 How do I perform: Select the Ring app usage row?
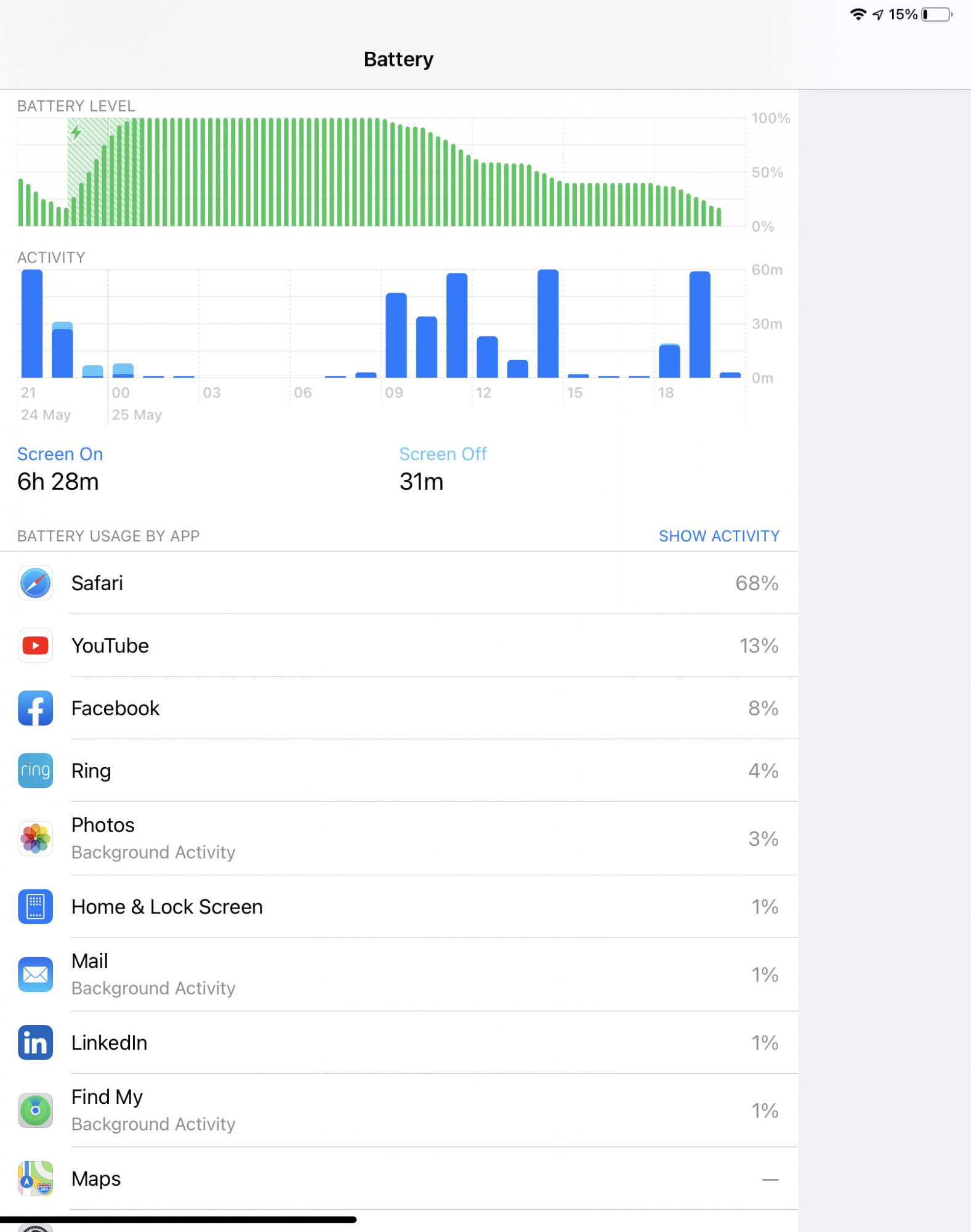(399, 771)
